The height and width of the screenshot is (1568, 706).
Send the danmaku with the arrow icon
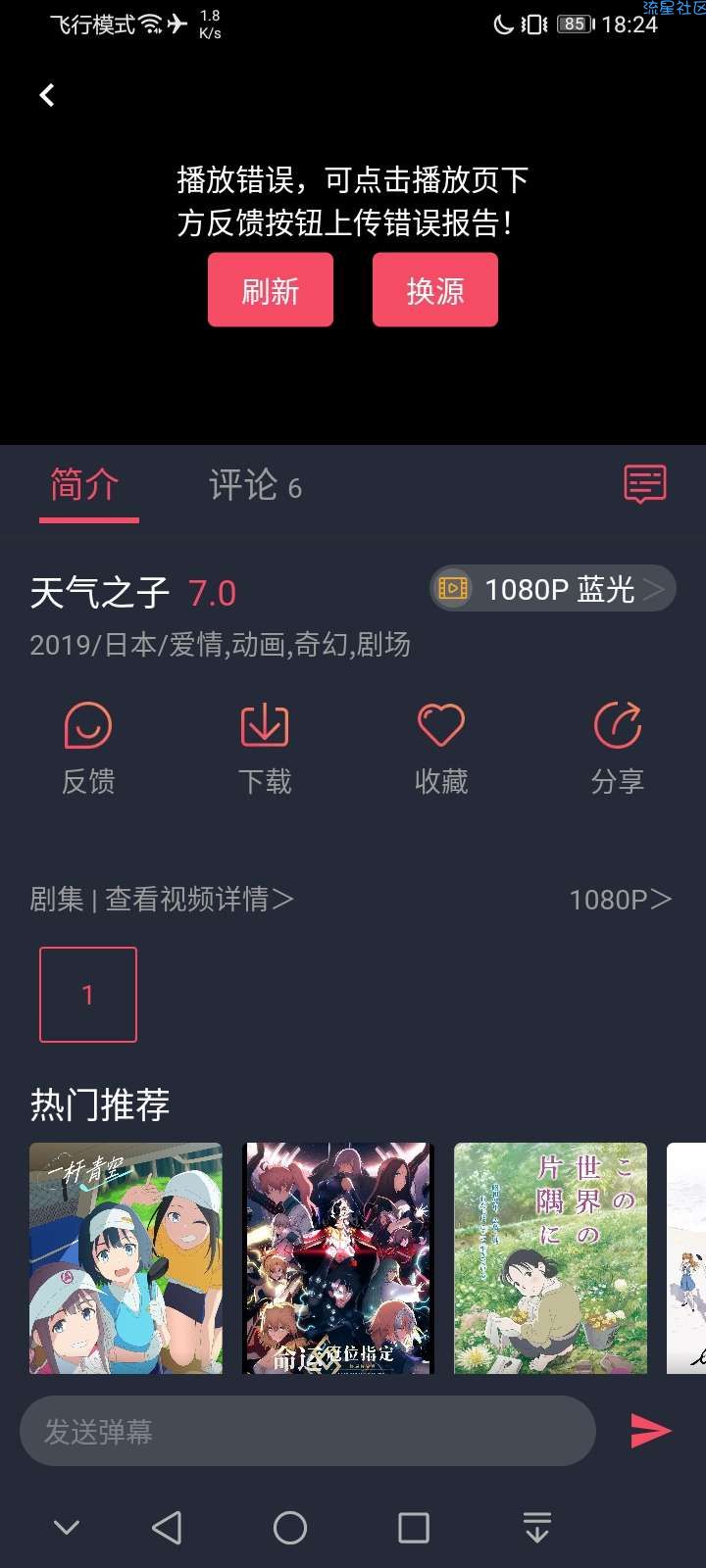tap(649, 1431)
